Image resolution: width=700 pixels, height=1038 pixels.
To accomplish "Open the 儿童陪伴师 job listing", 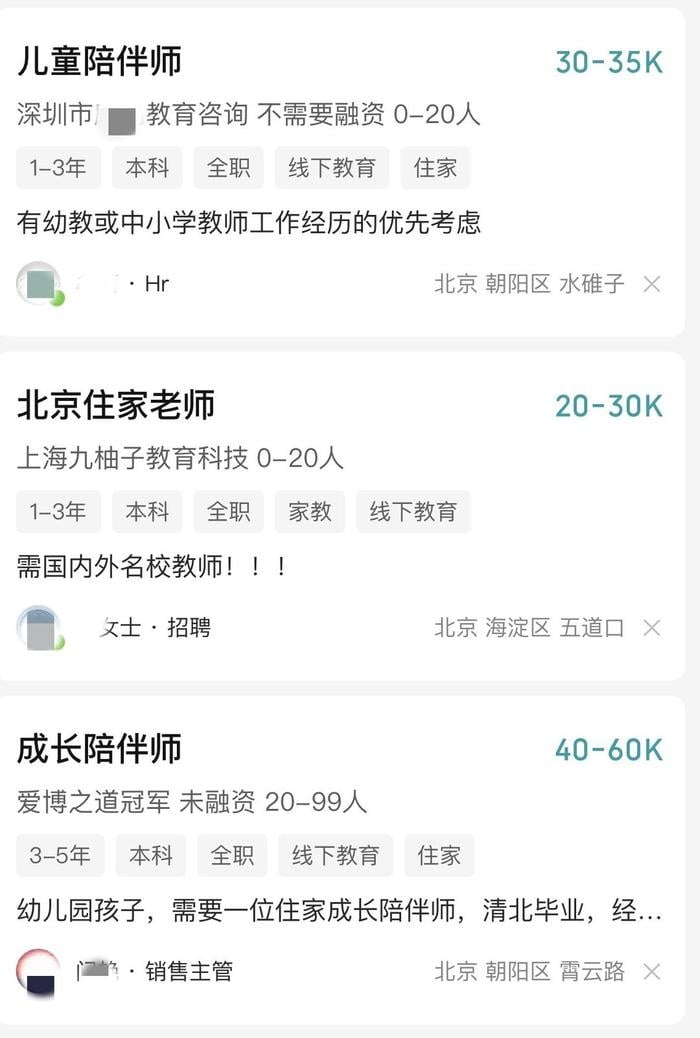I will pos(100,62).
